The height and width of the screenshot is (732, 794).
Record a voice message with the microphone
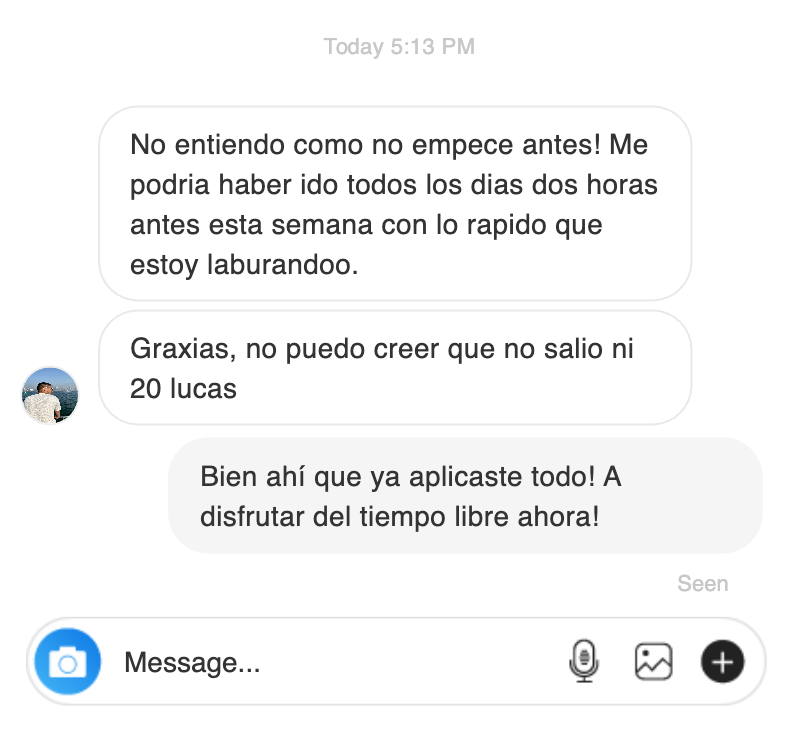point(584,662)
